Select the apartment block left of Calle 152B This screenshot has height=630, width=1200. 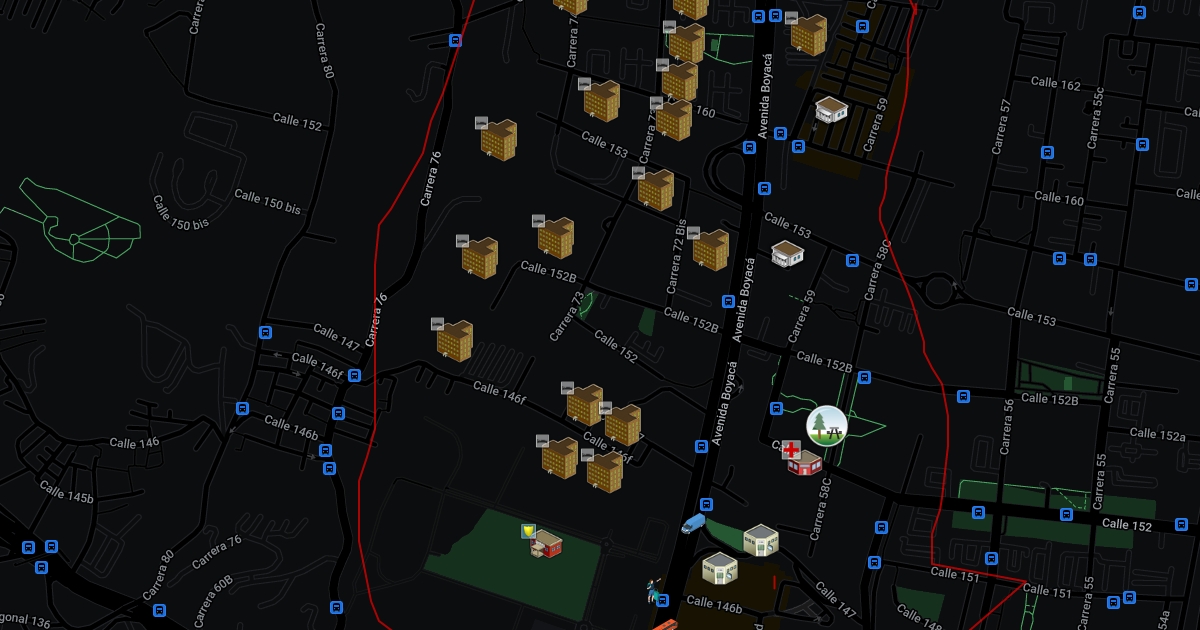[x=480, y=257]
